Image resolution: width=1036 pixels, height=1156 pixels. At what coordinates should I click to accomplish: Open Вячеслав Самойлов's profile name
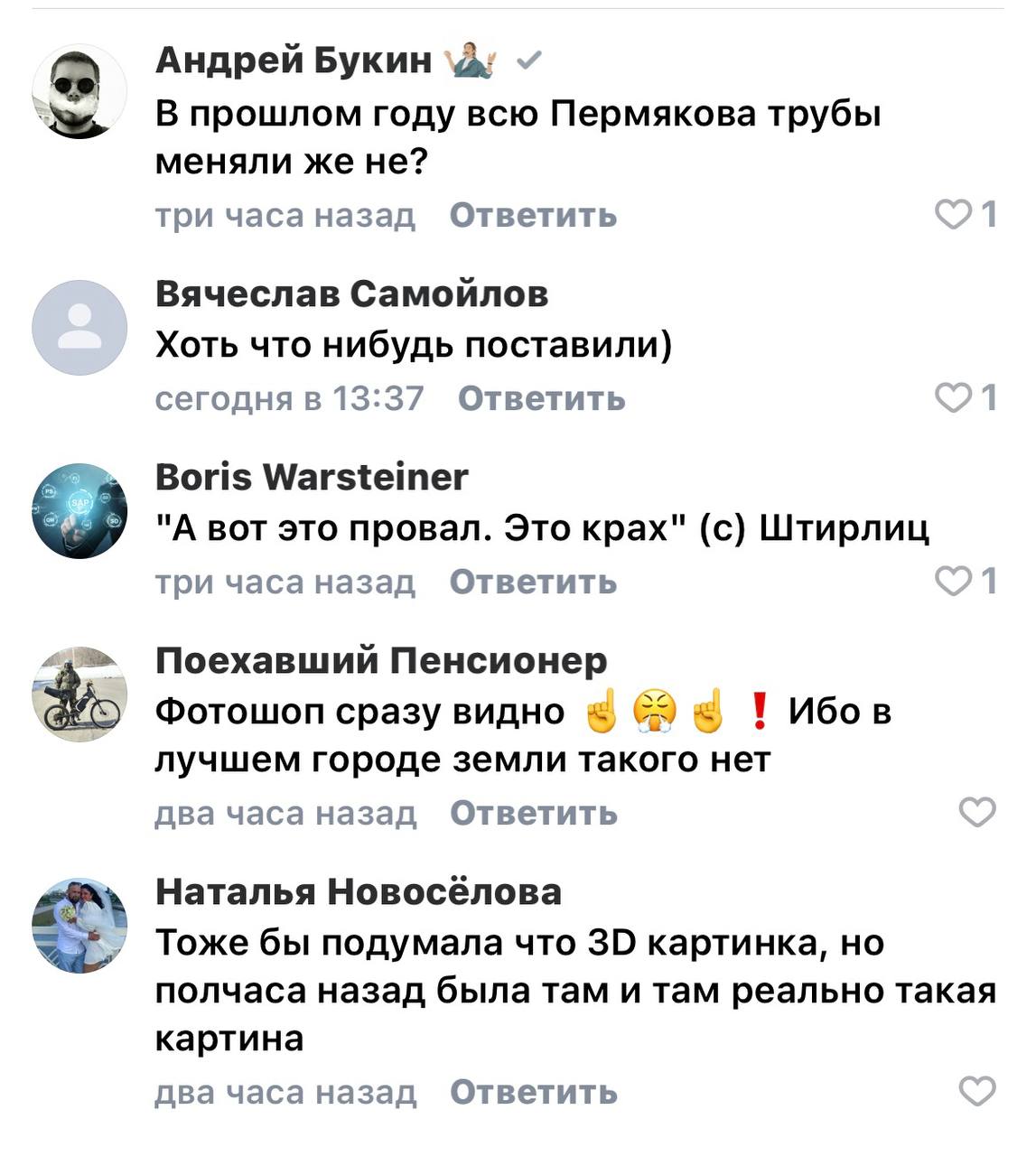click(351, 294)
